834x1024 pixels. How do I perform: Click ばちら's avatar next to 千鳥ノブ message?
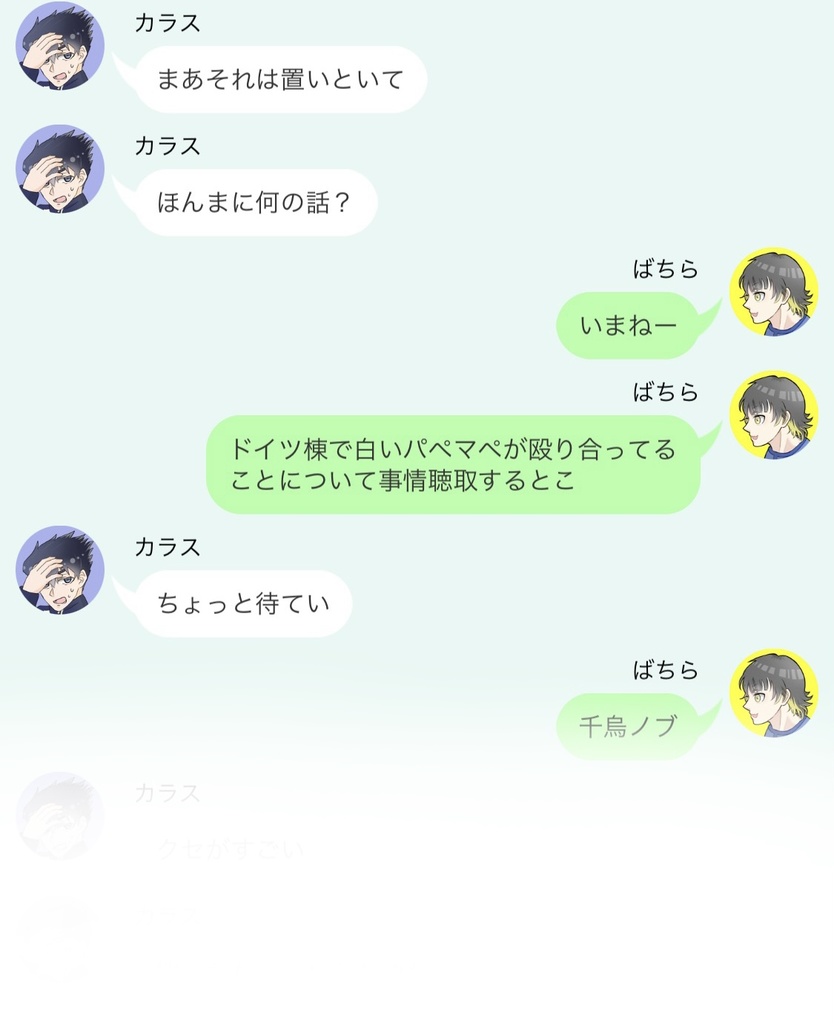coord(775,700)
